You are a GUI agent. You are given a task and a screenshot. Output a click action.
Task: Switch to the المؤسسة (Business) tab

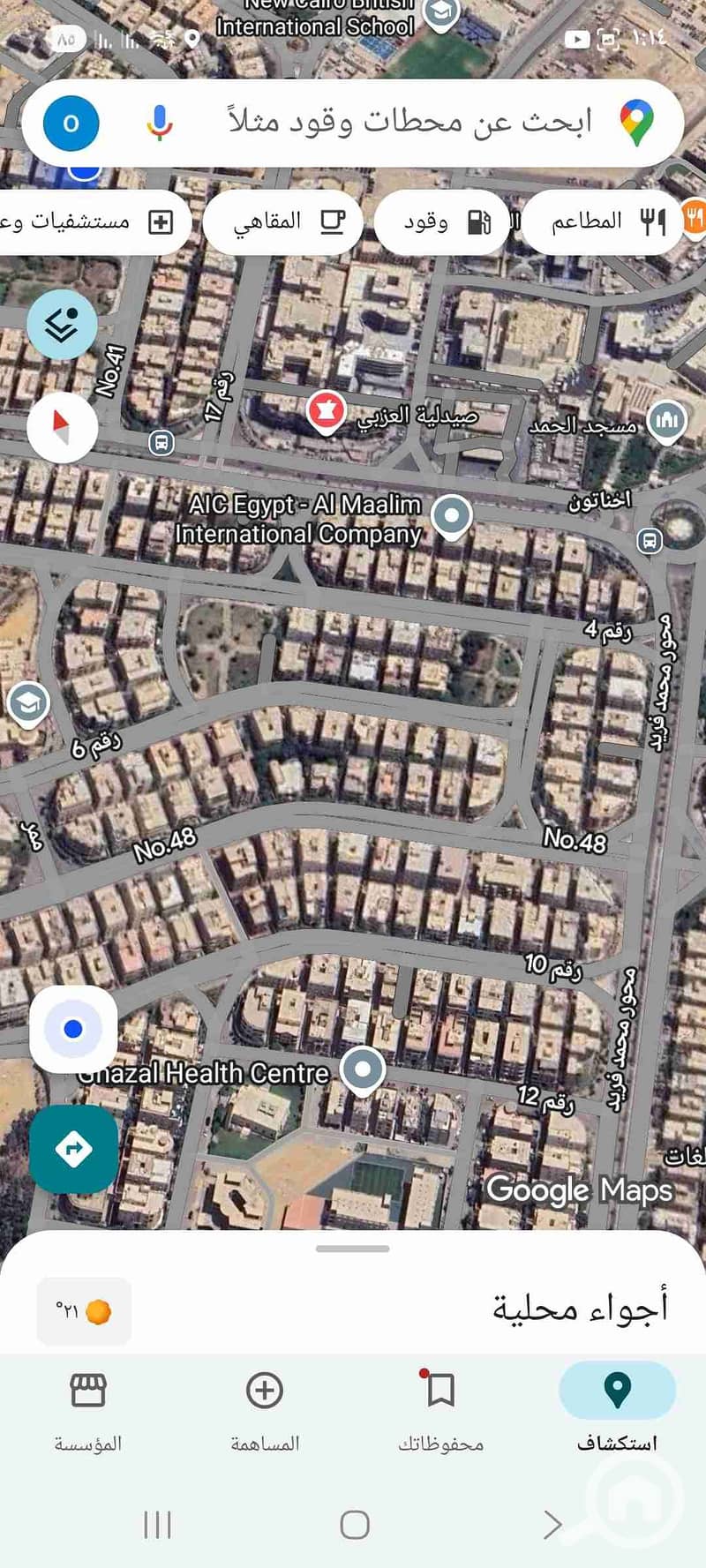coord(88,1408)
